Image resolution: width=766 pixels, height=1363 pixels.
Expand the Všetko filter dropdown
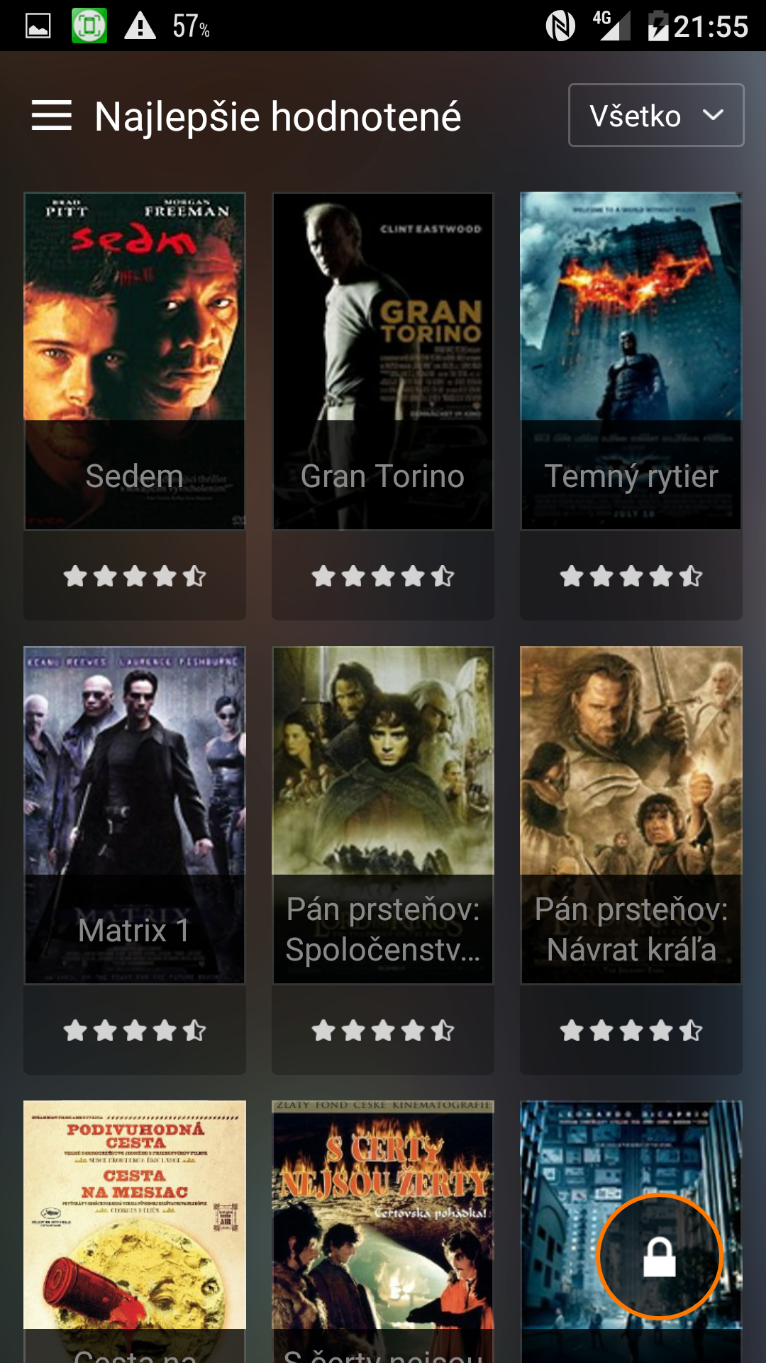[656, 116]
